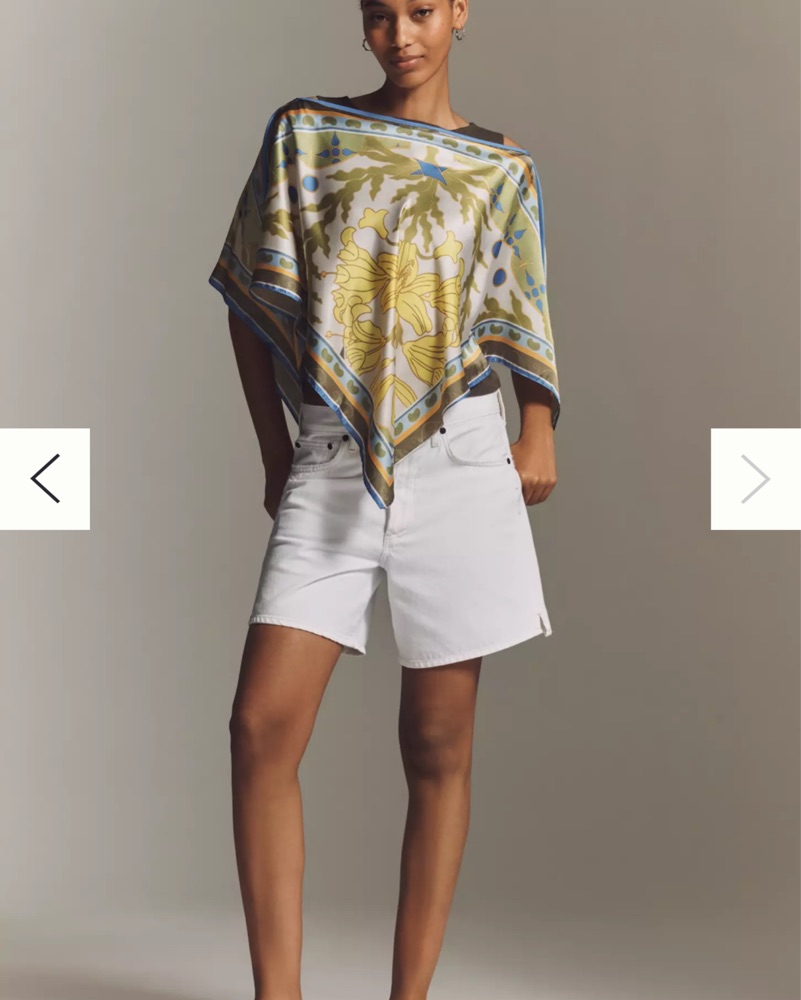Screen dimensions: 801x1000
Task: Advance to the next product photo
Action: [x=755, y=479]
